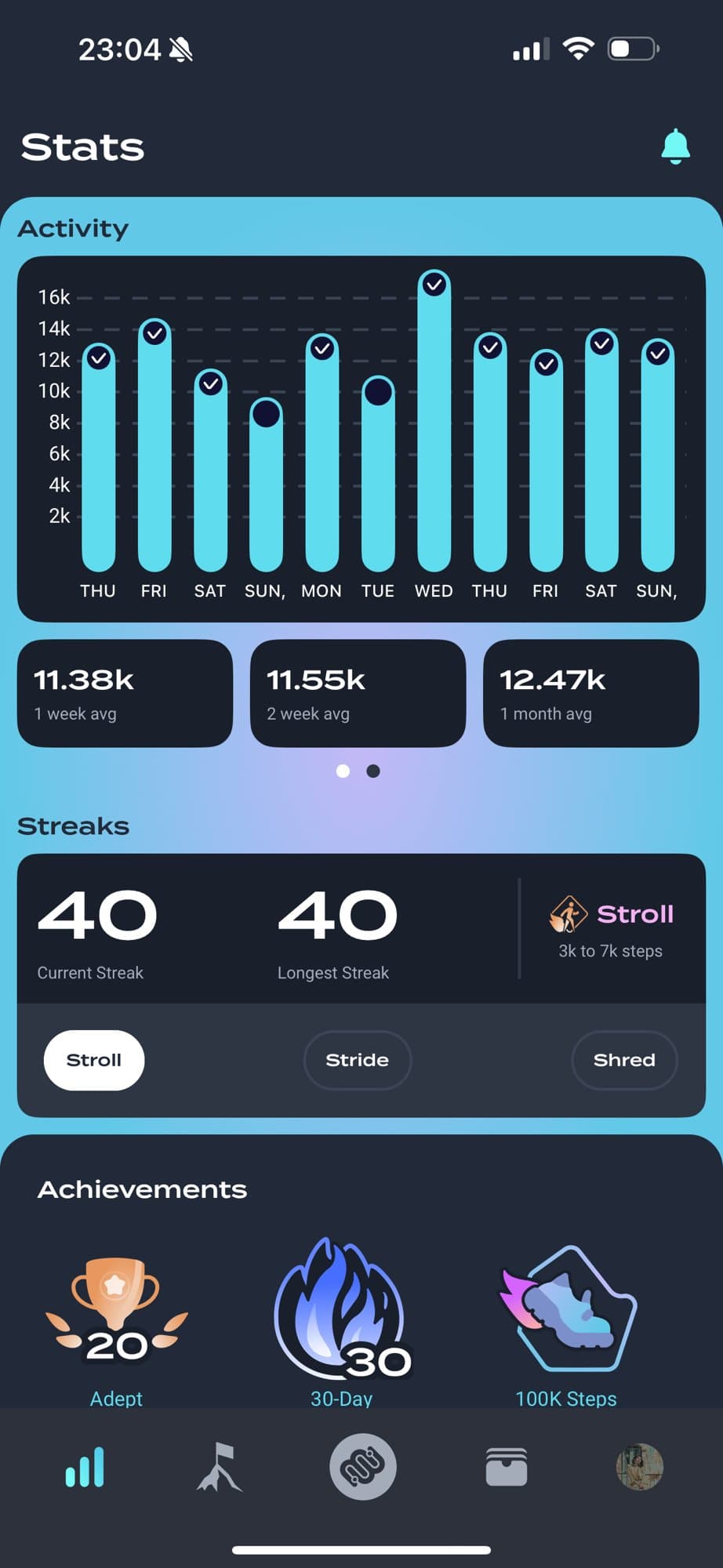The width and height of the screenshot is (723, 1568).
Task: Switch to the Stride streak
Action: pyautogui.click(x=357, y=1060)
